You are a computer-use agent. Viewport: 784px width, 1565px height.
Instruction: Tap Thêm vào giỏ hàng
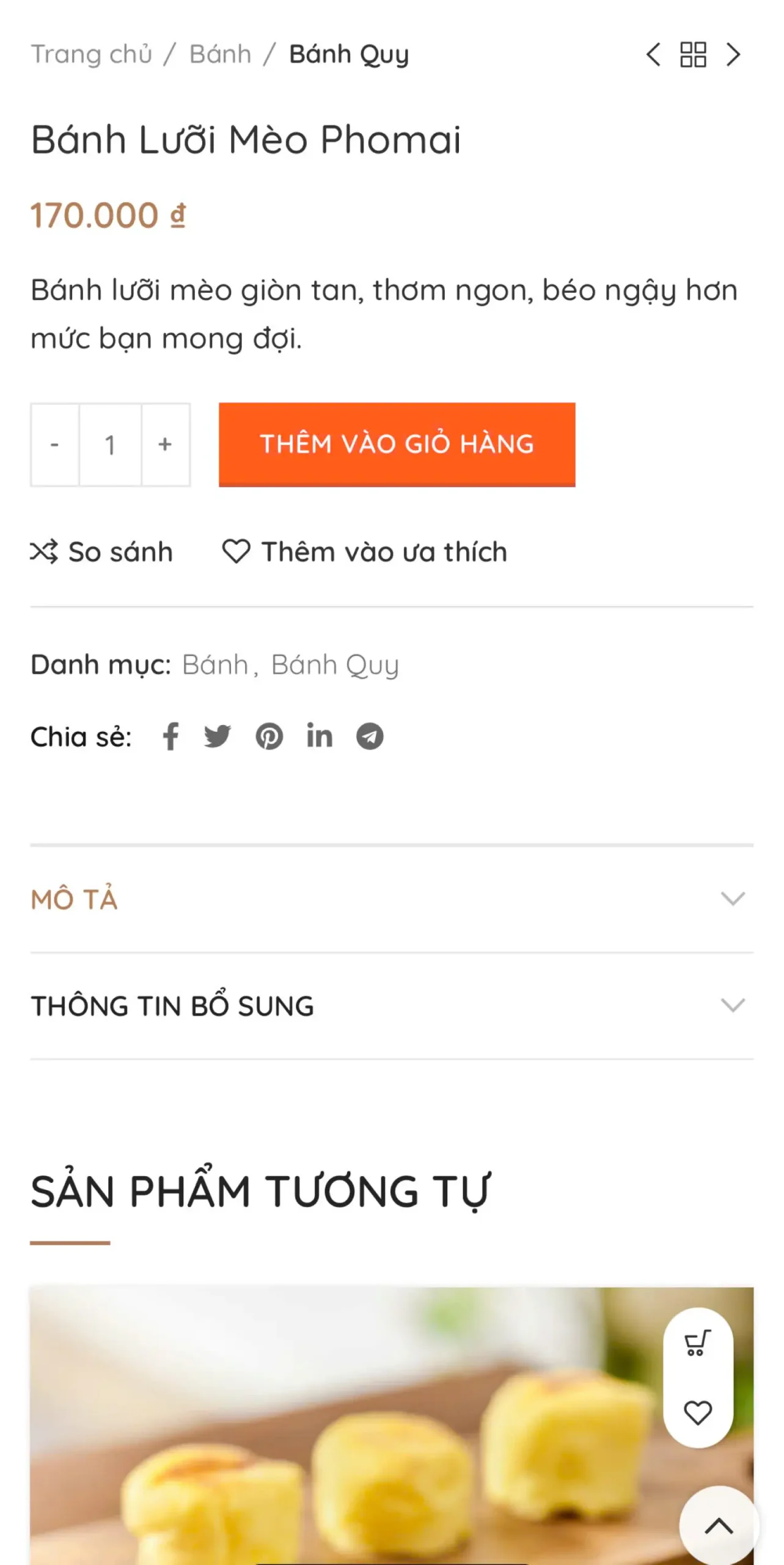point(397,444)
